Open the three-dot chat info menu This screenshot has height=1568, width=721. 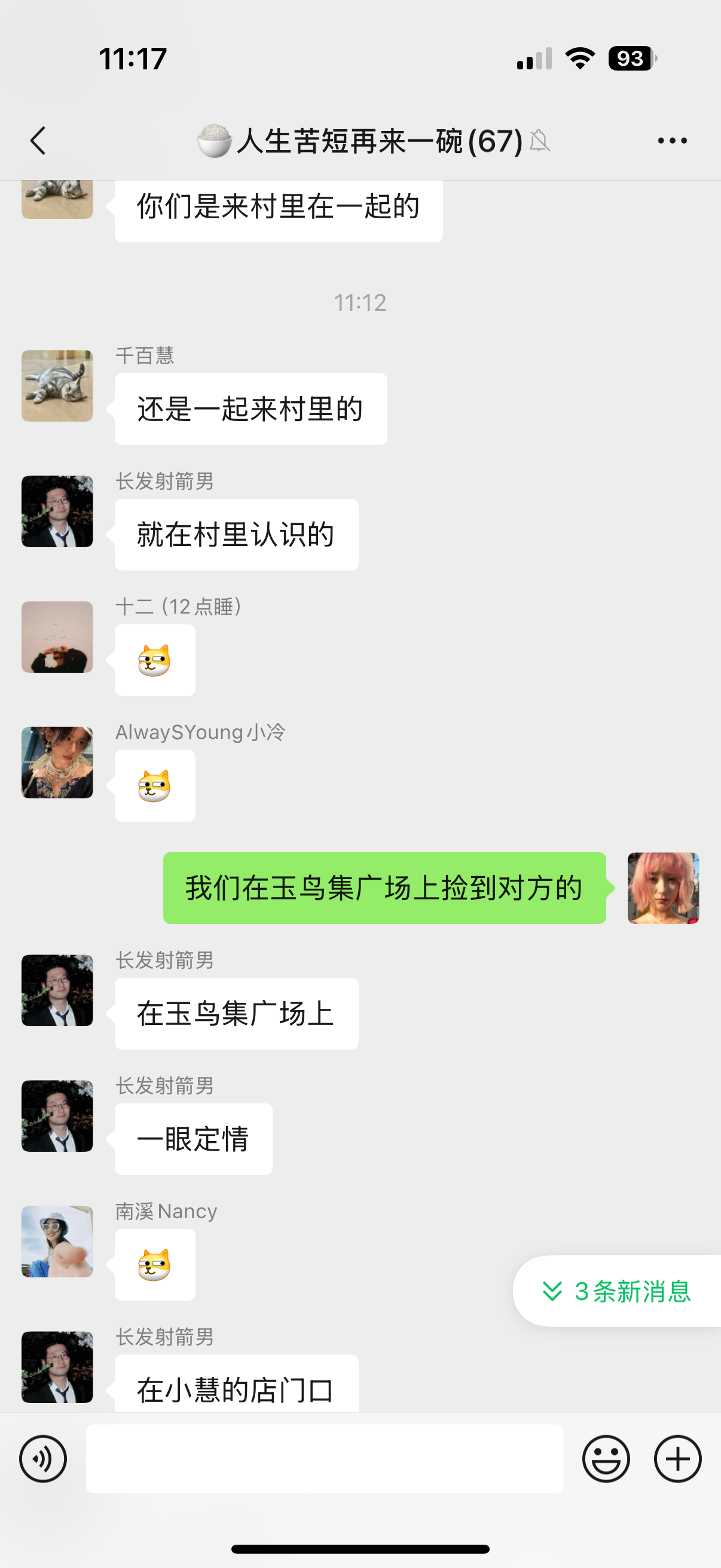672,141
